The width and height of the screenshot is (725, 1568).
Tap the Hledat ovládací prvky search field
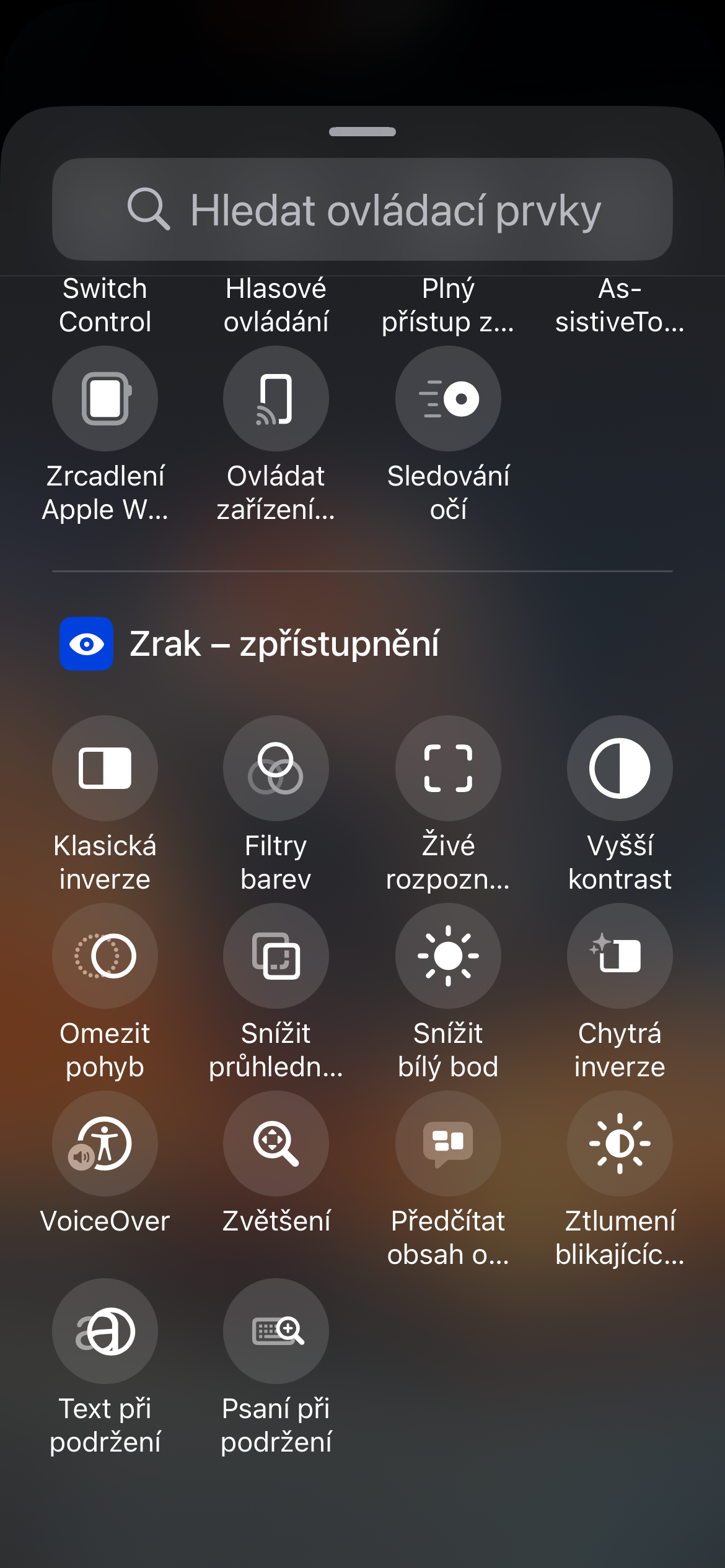[x=362, y=209]
